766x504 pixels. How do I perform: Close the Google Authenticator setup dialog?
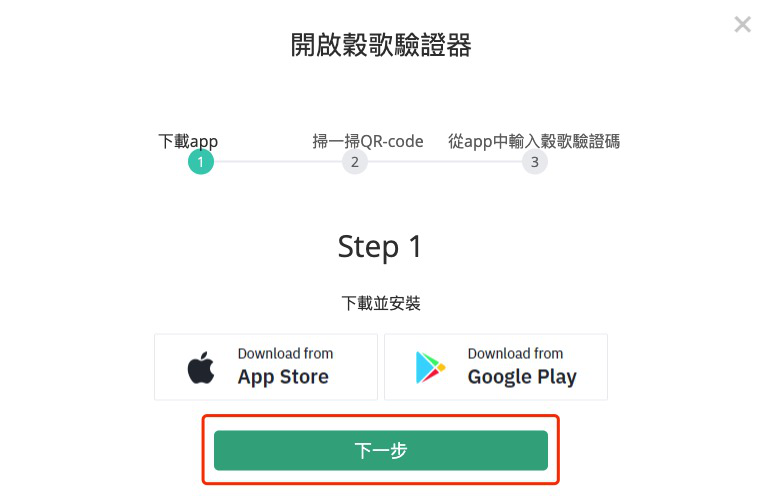[x=742, y=25]
